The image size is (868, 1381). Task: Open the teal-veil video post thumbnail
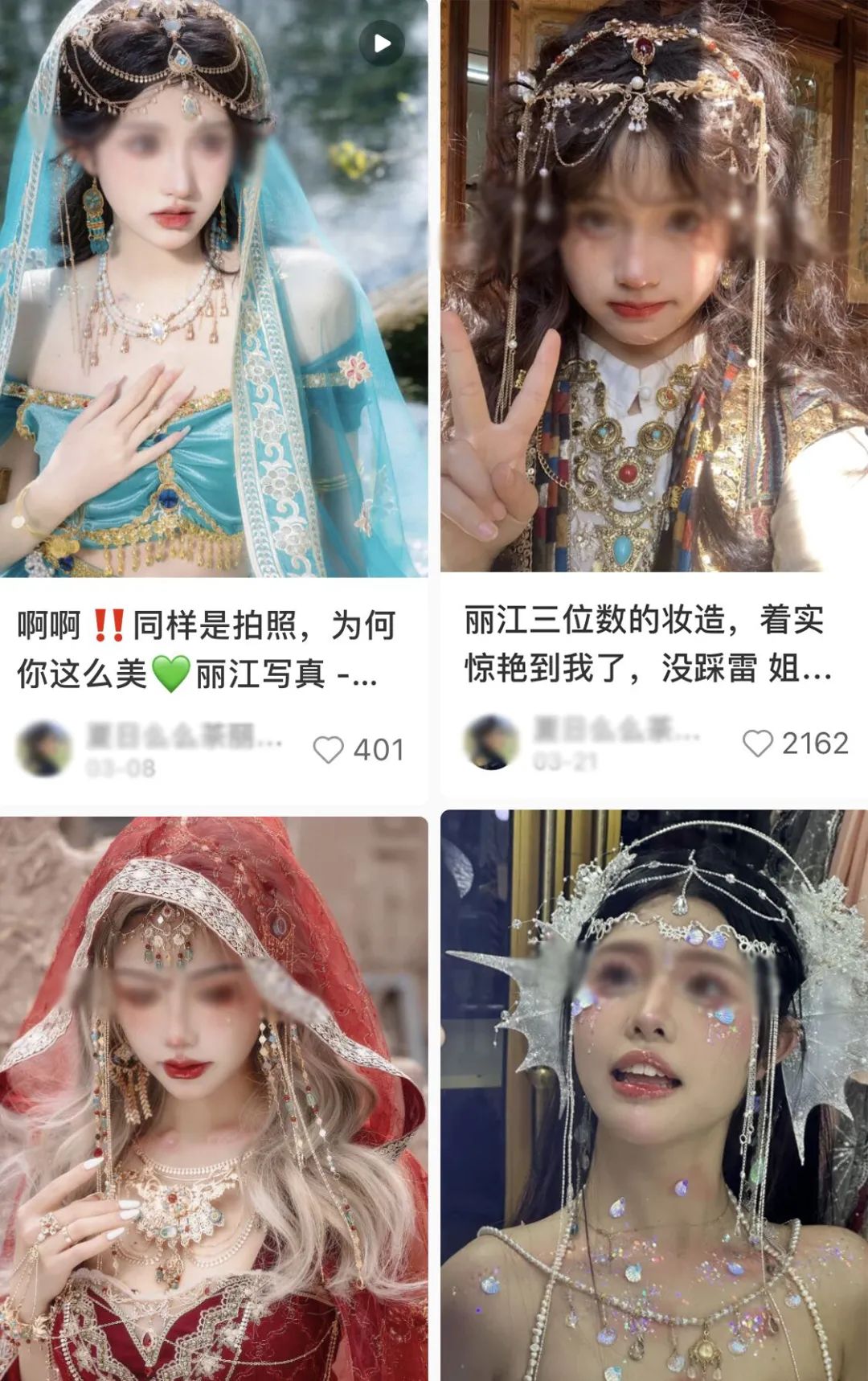click(213, 289)
